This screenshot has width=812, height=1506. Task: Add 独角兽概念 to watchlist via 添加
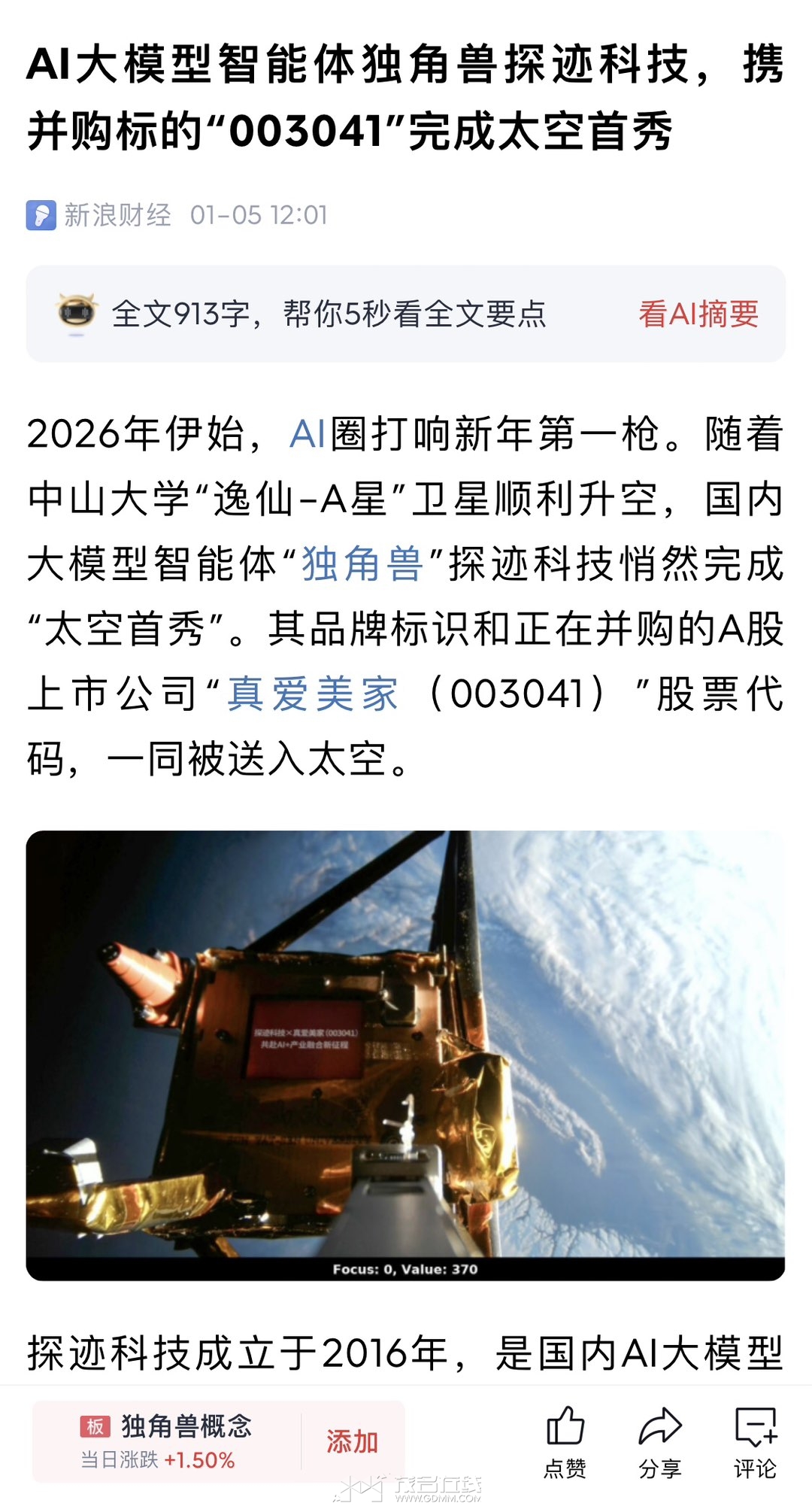click(352, 1441)
